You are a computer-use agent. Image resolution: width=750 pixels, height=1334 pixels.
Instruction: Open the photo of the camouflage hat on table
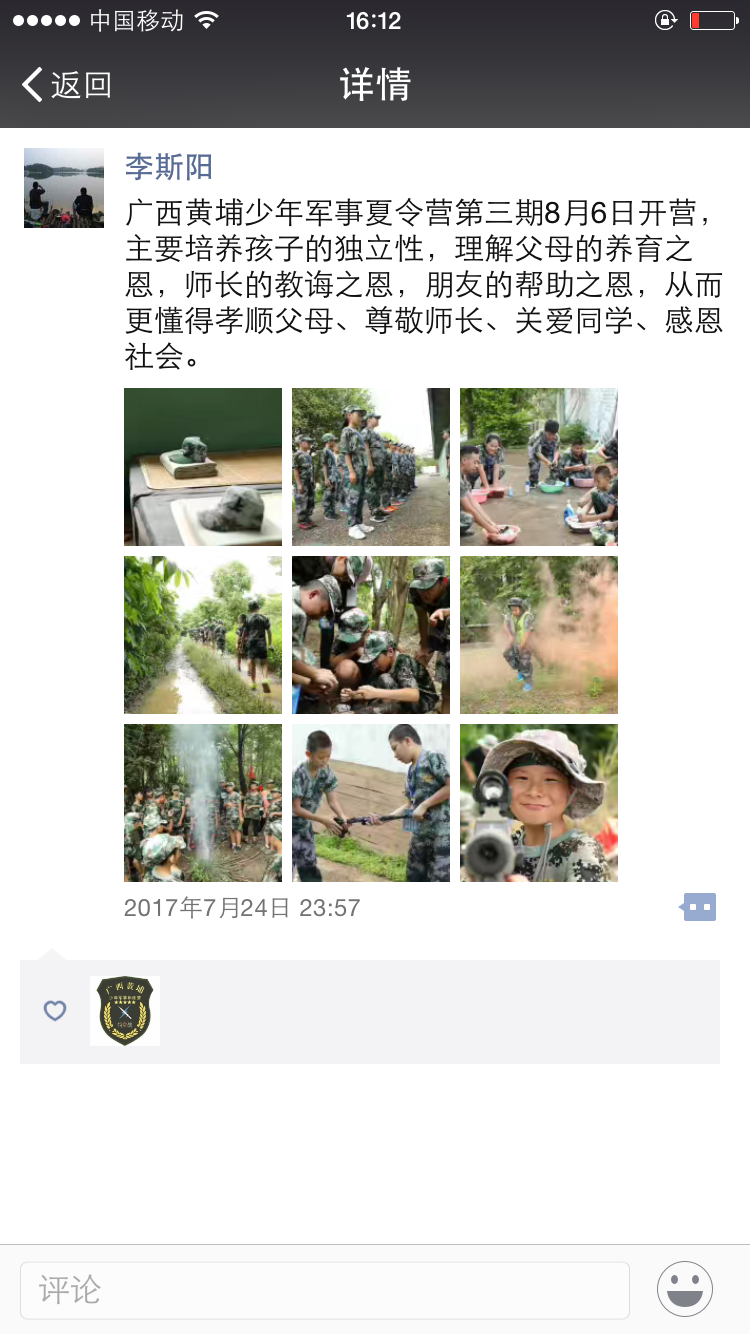point(203,467)
